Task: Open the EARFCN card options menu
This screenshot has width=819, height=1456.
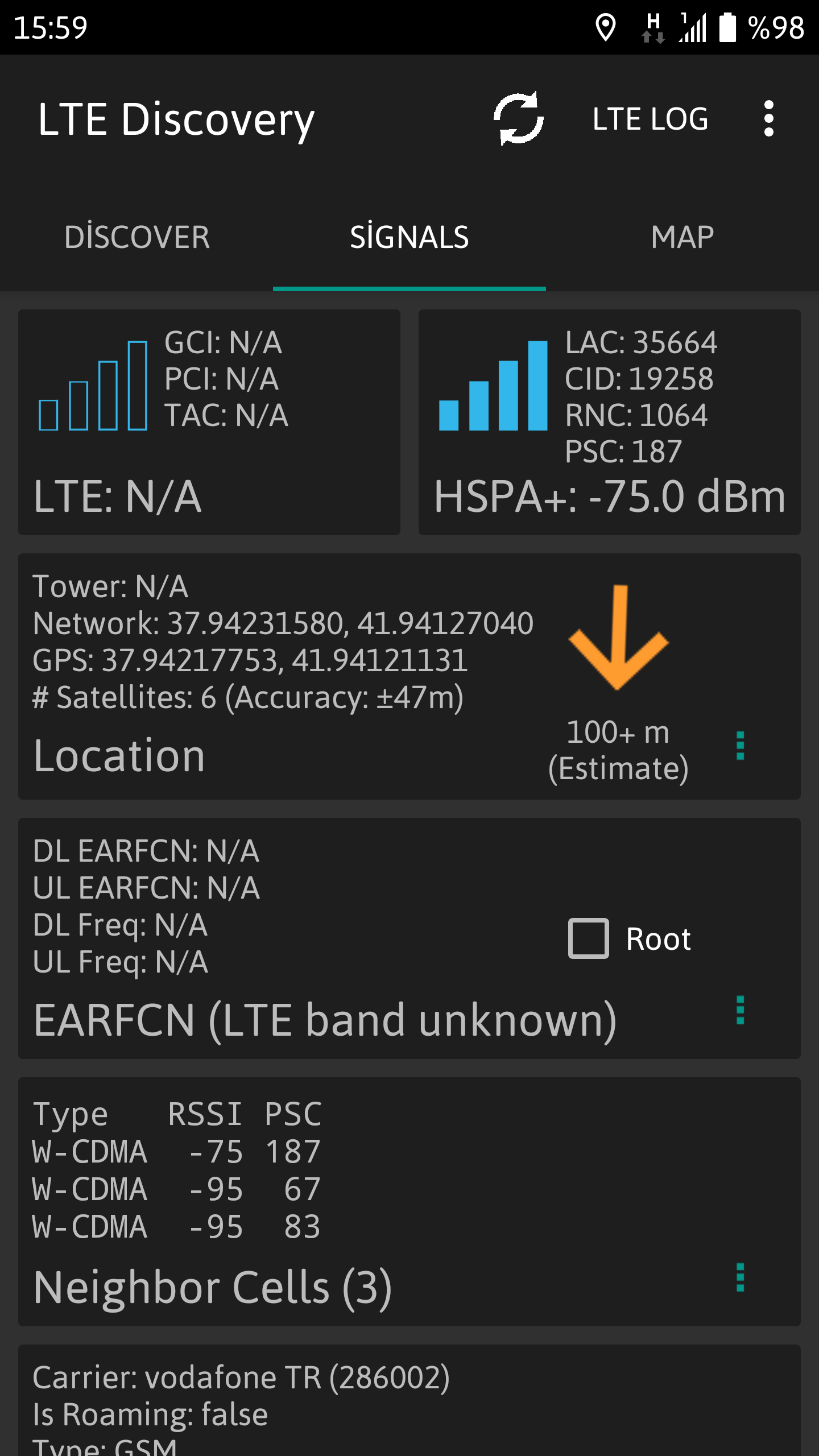Action: tap(740, 1010)
